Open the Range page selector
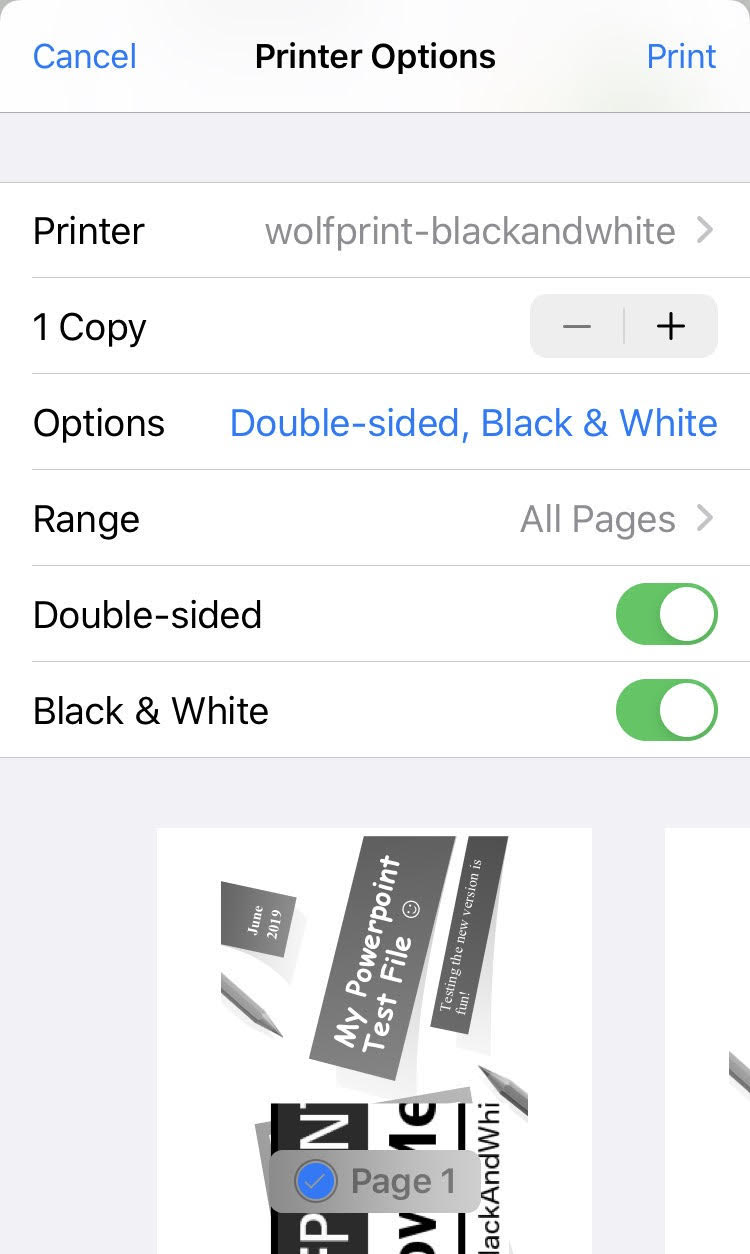 (x=390, y=519)
